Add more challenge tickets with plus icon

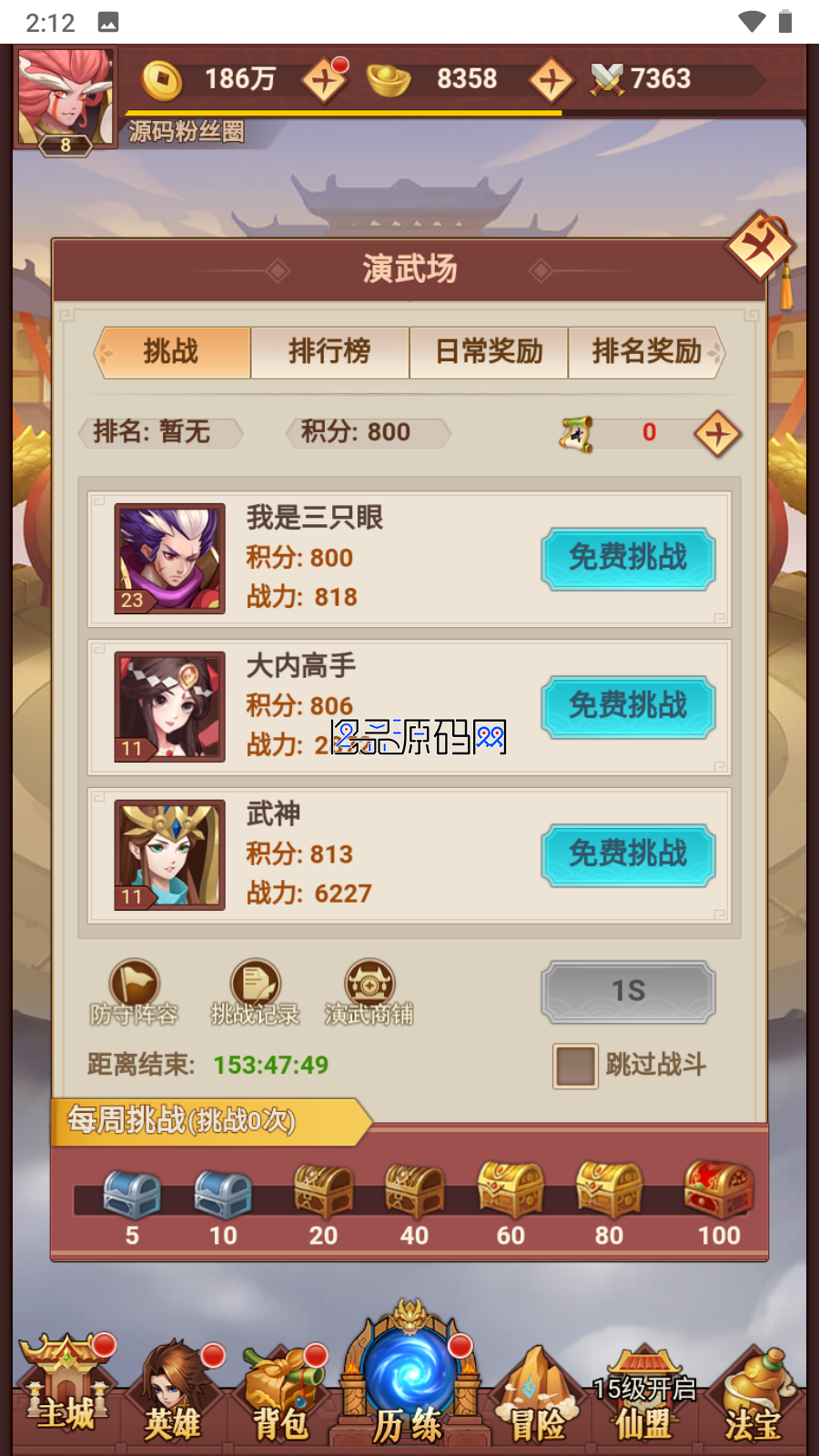point(717,434)
